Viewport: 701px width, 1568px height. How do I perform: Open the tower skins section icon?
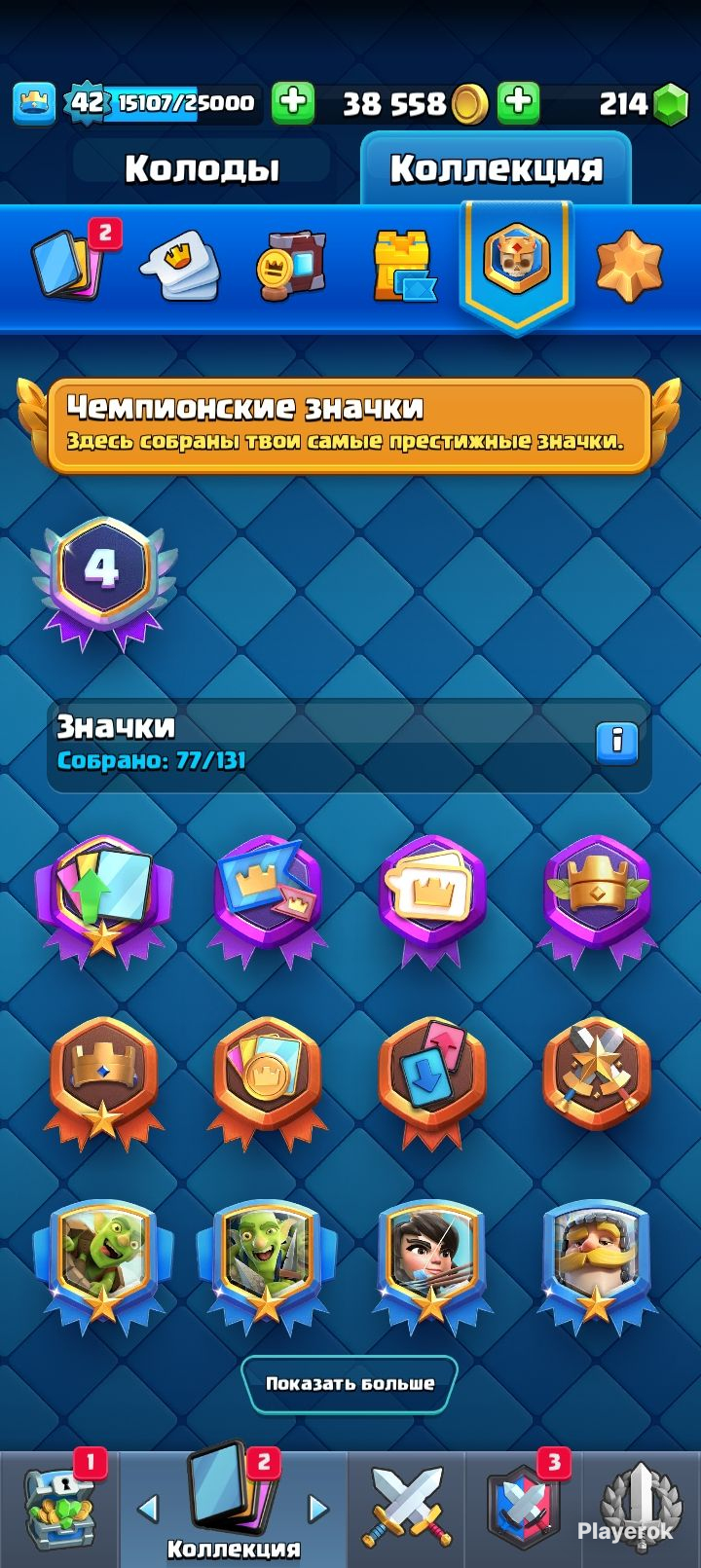291,264
